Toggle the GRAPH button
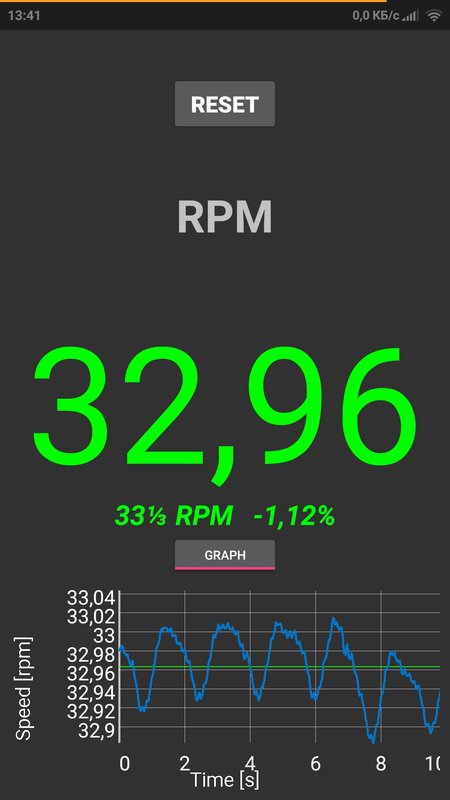The image size is (450, 800). [x=225, y=555]
